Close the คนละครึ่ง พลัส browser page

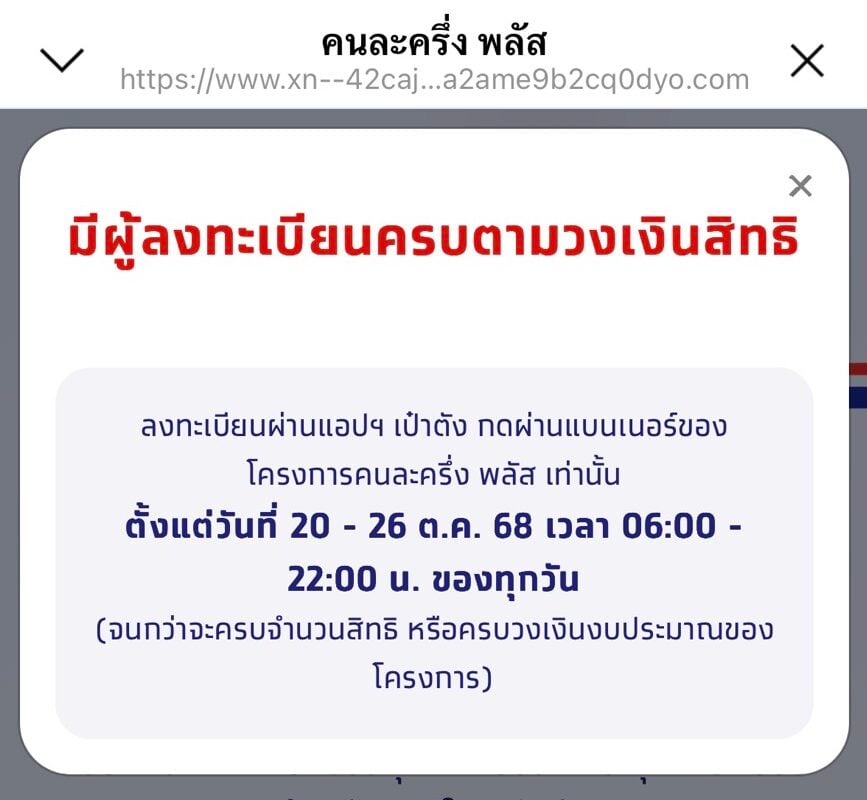point(806,61)
